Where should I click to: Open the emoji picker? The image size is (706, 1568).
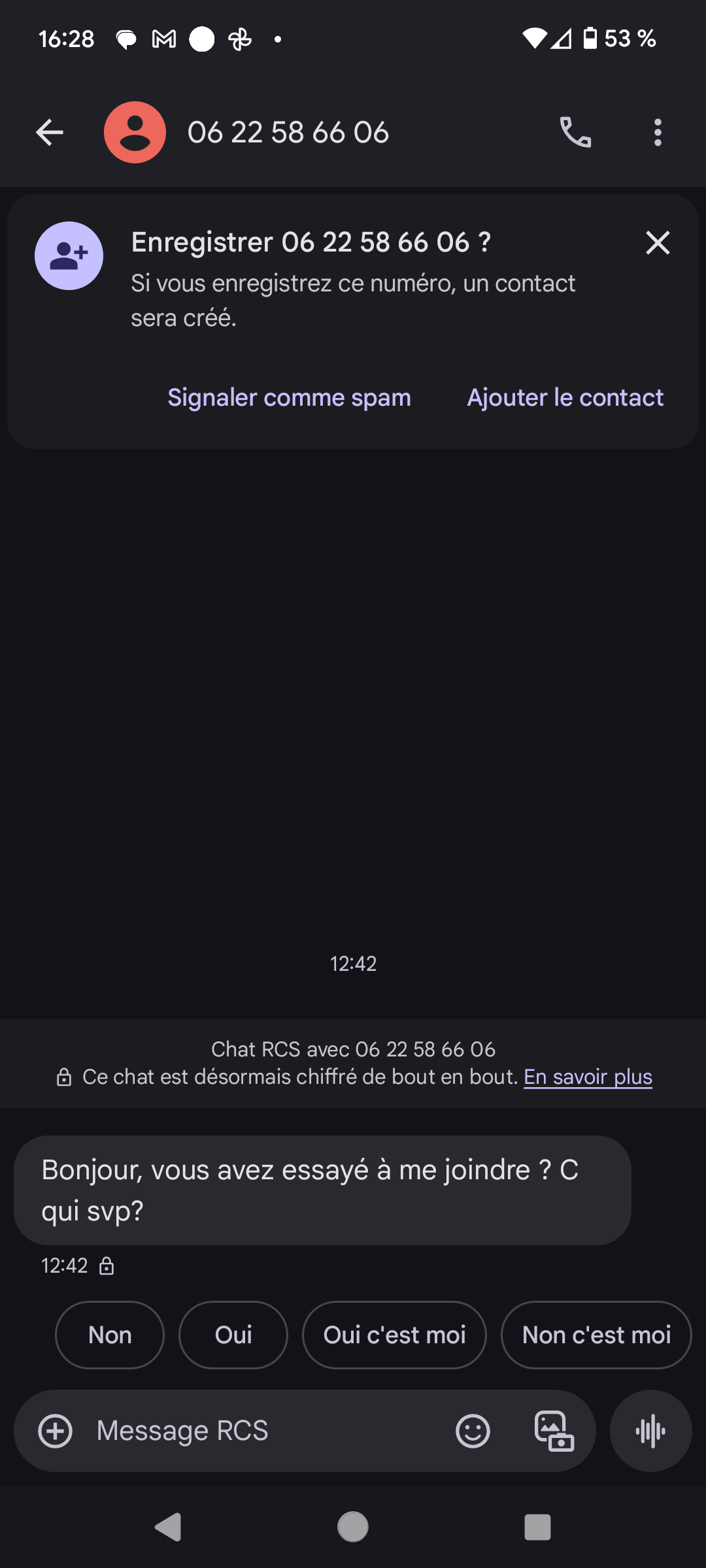pyautogui.click(x=473, y=1431)
